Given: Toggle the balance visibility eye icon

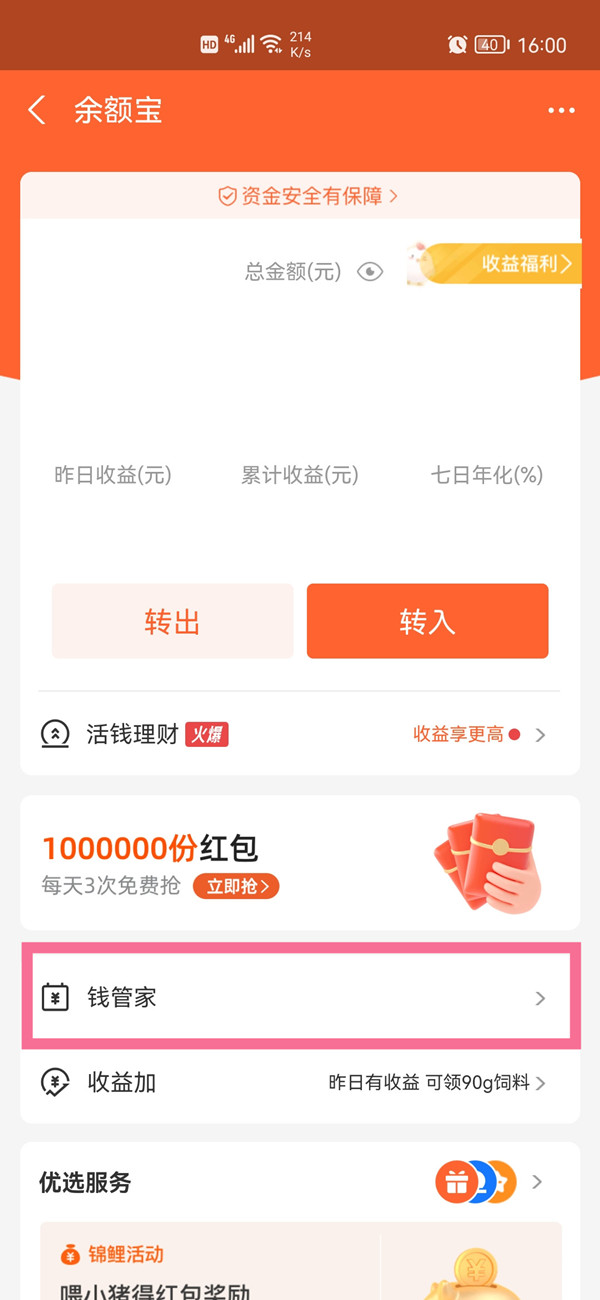Looking at the screenshot, I should [x=370, y=271].
